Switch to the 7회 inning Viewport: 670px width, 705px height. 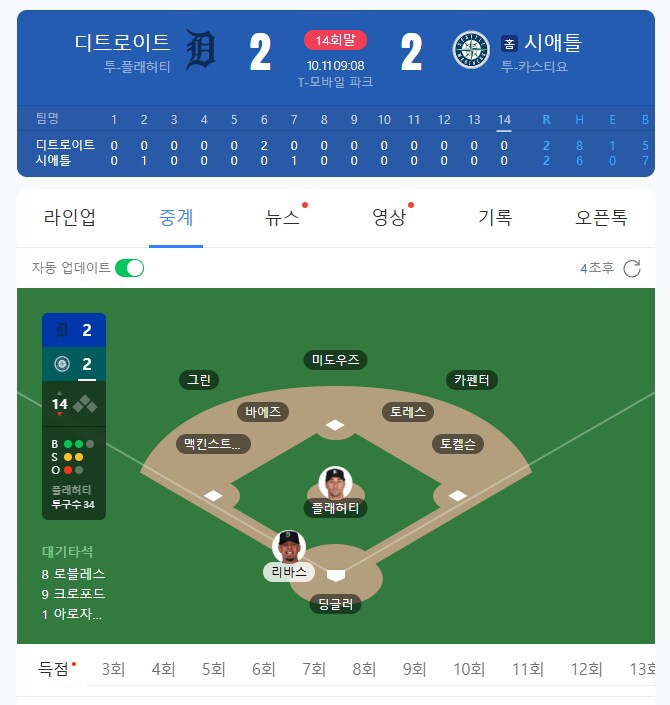point(314,669)
